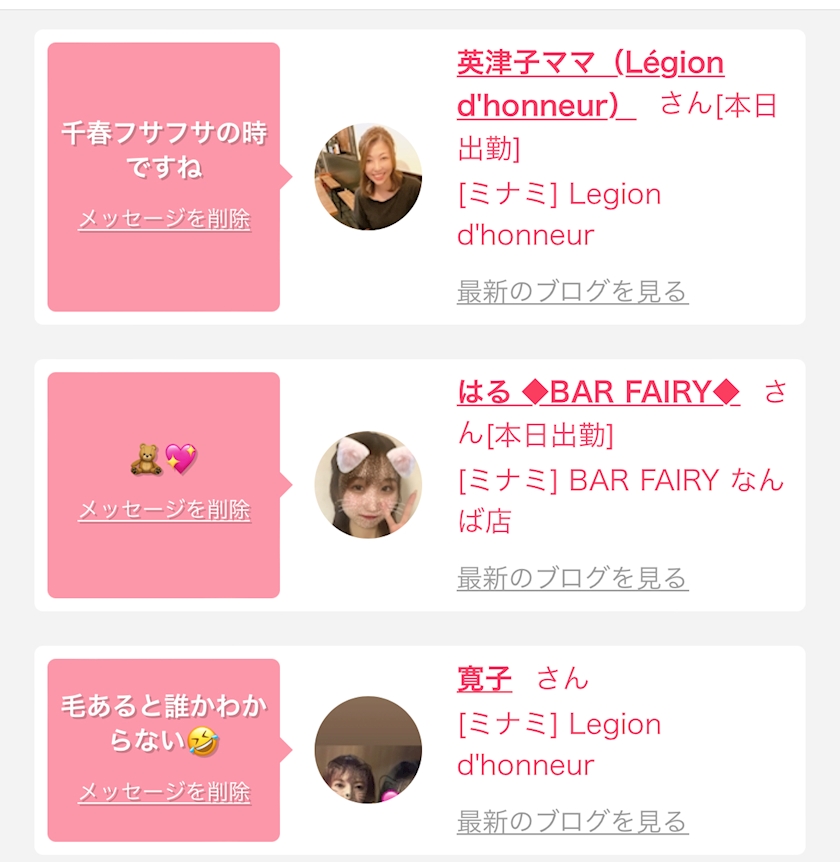Delete the teddy bear emoji message

pyautogui.click(x=164, y=510)
